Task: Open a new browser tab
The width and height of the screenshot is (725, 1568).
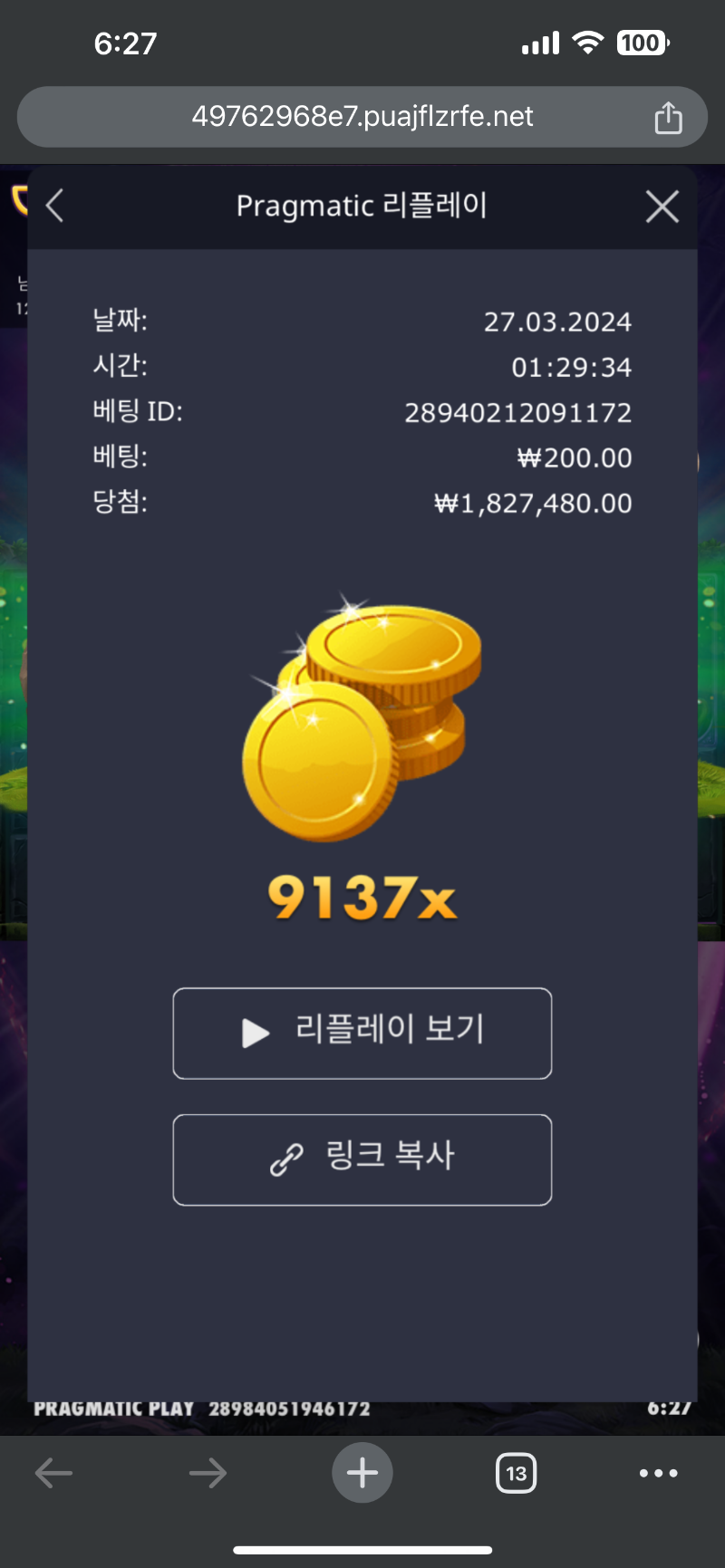Action: point(362,1473)
